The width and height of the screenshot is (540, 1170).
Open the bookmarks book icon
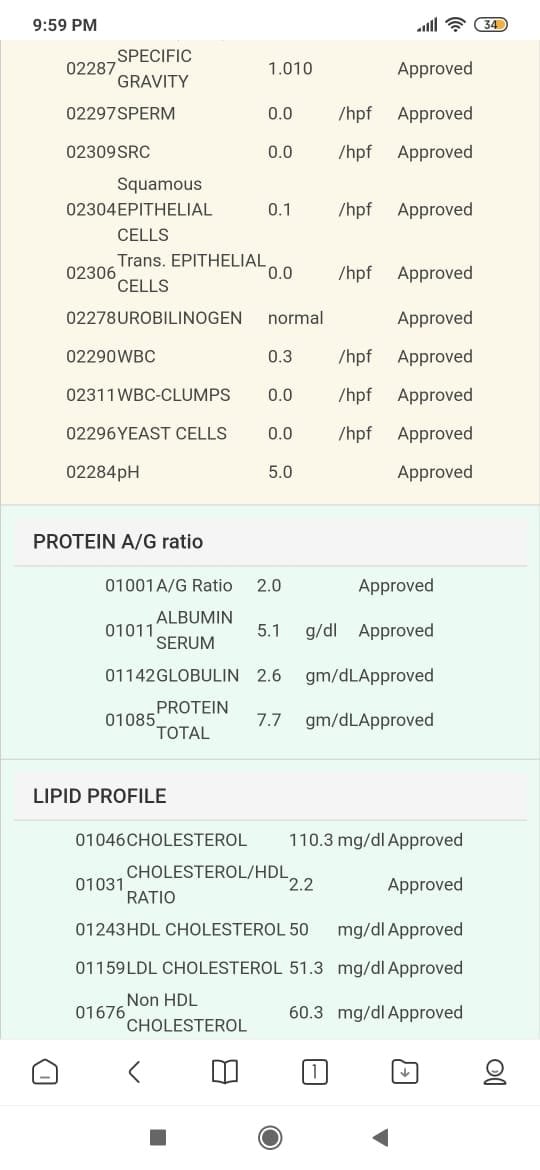pos(225,1072)
